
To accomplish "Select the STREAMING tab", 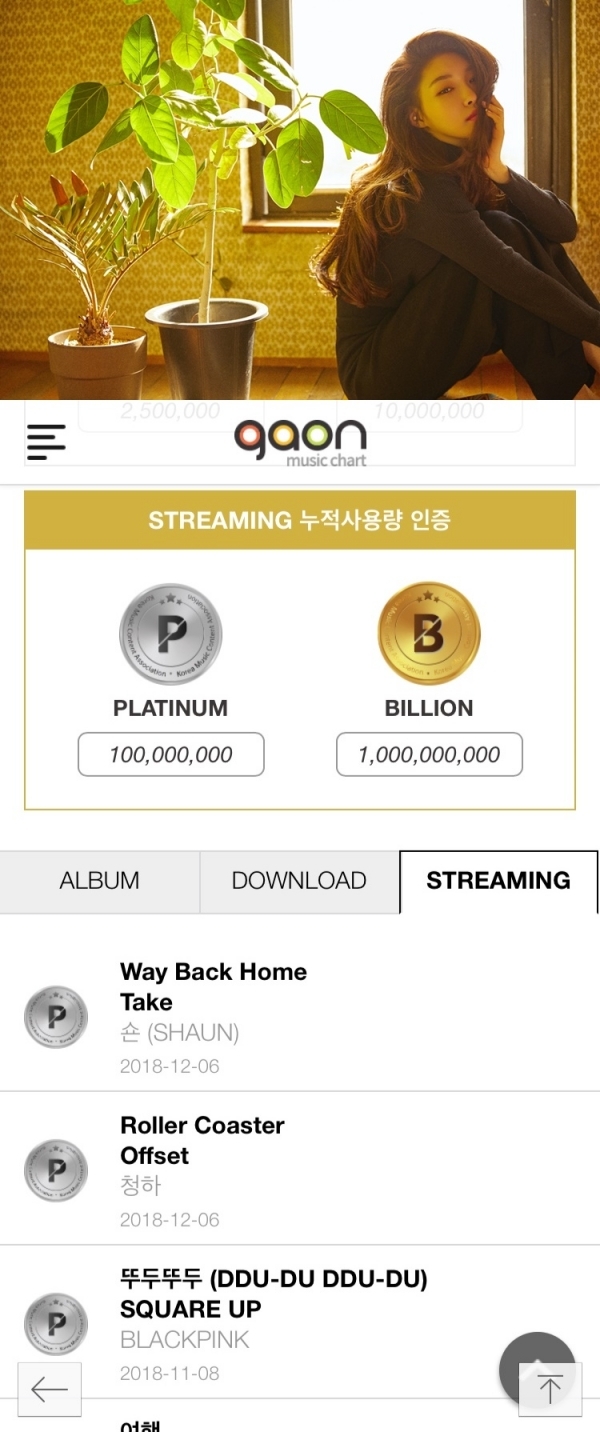I will click(x=498, y=881).
